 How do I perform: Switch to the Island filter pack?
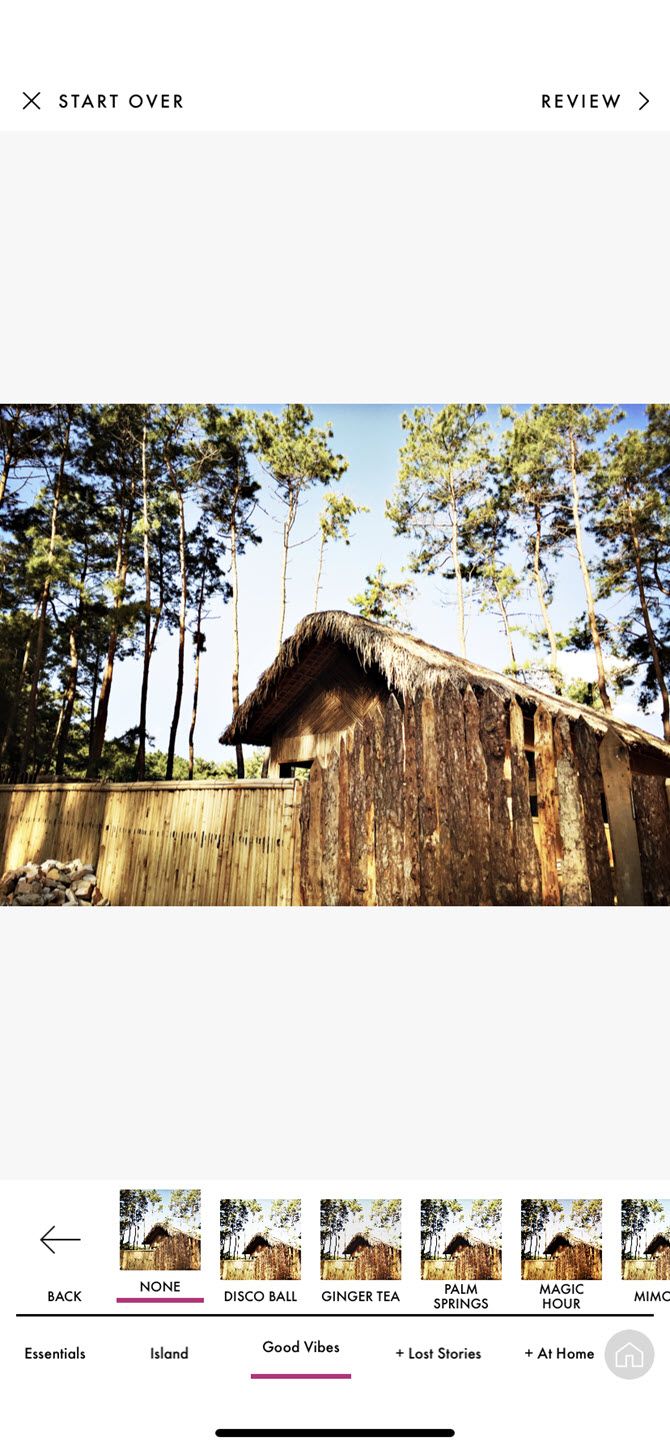click(x=169, y=1353)
